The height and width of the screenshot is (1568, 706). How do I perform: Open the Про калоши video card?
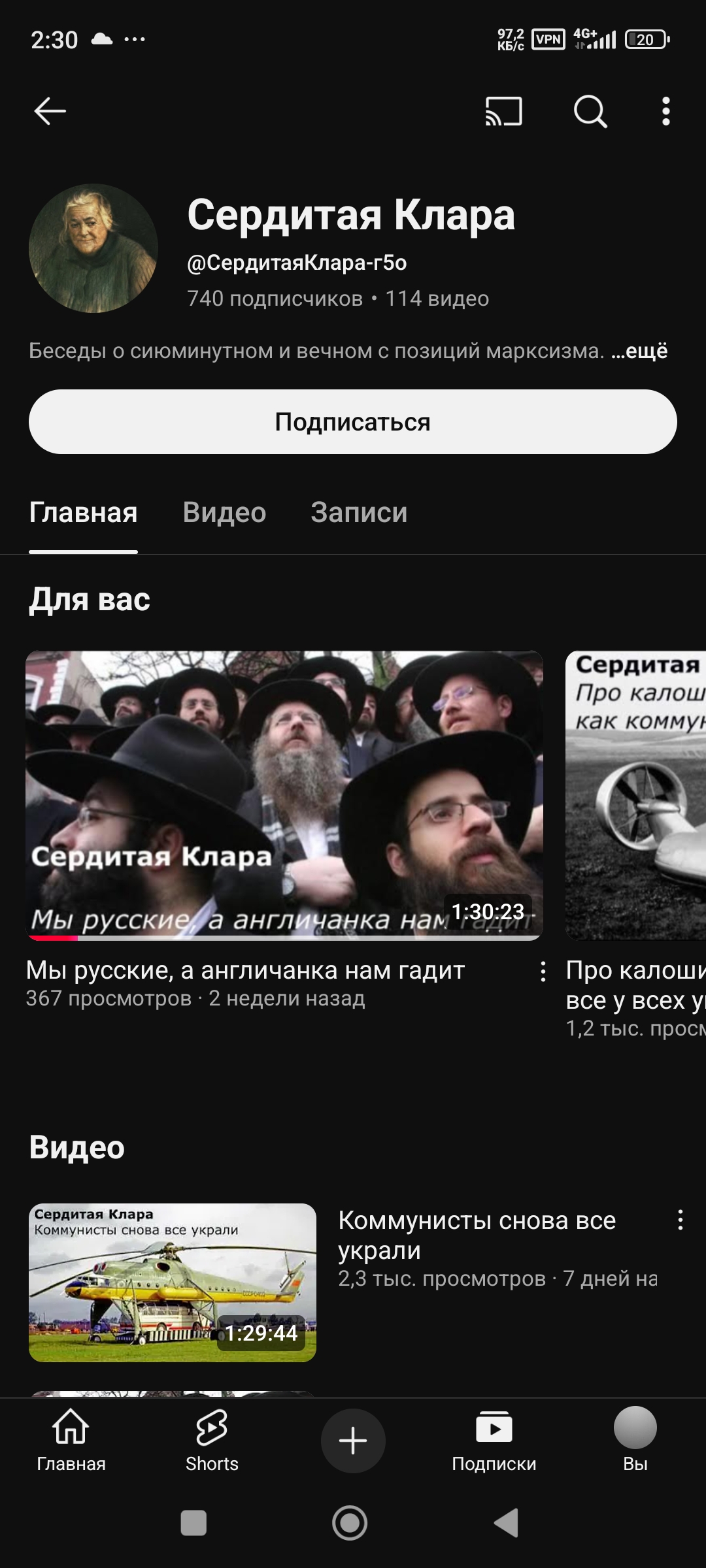pos(635,795)
